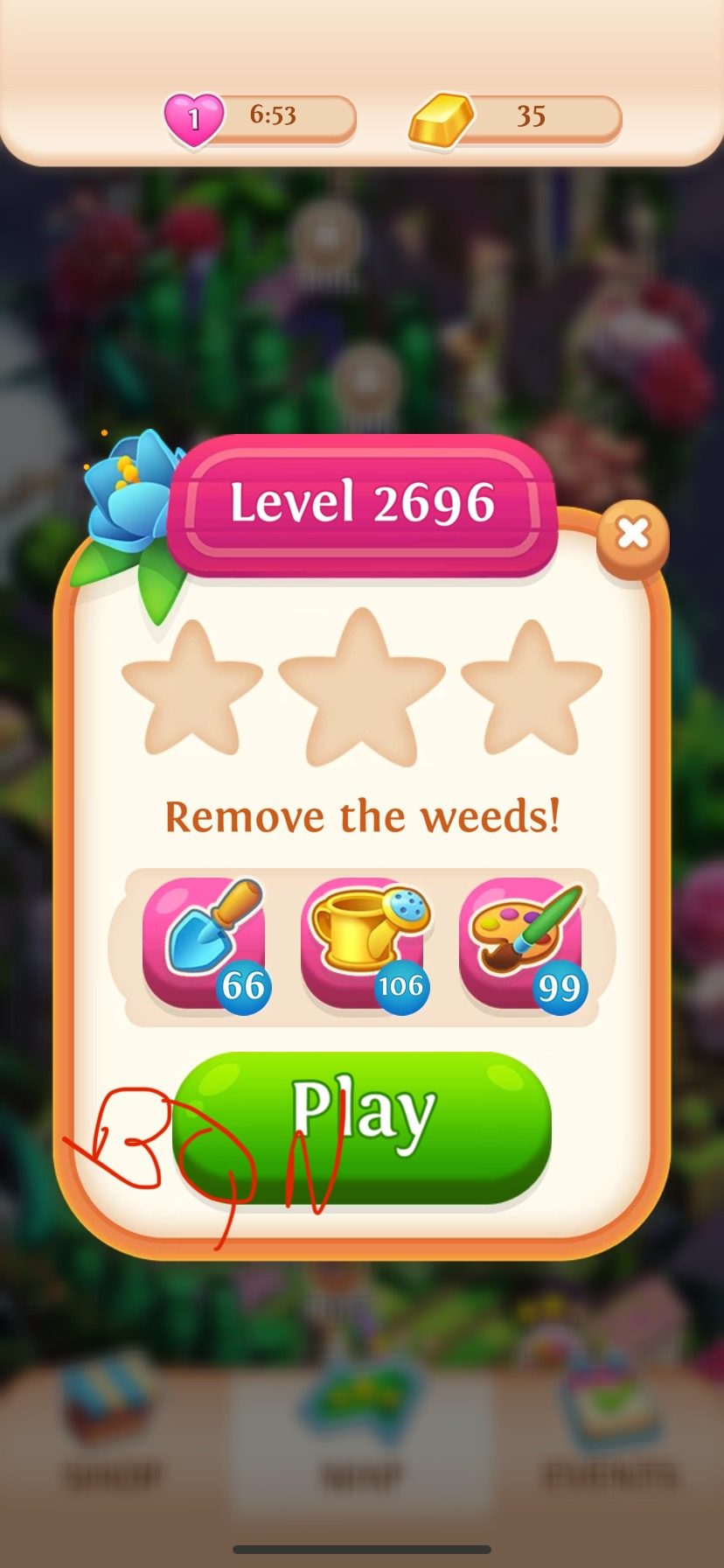Select the shovel booster
Screen dimensions: 724x1568
[205, 943]
